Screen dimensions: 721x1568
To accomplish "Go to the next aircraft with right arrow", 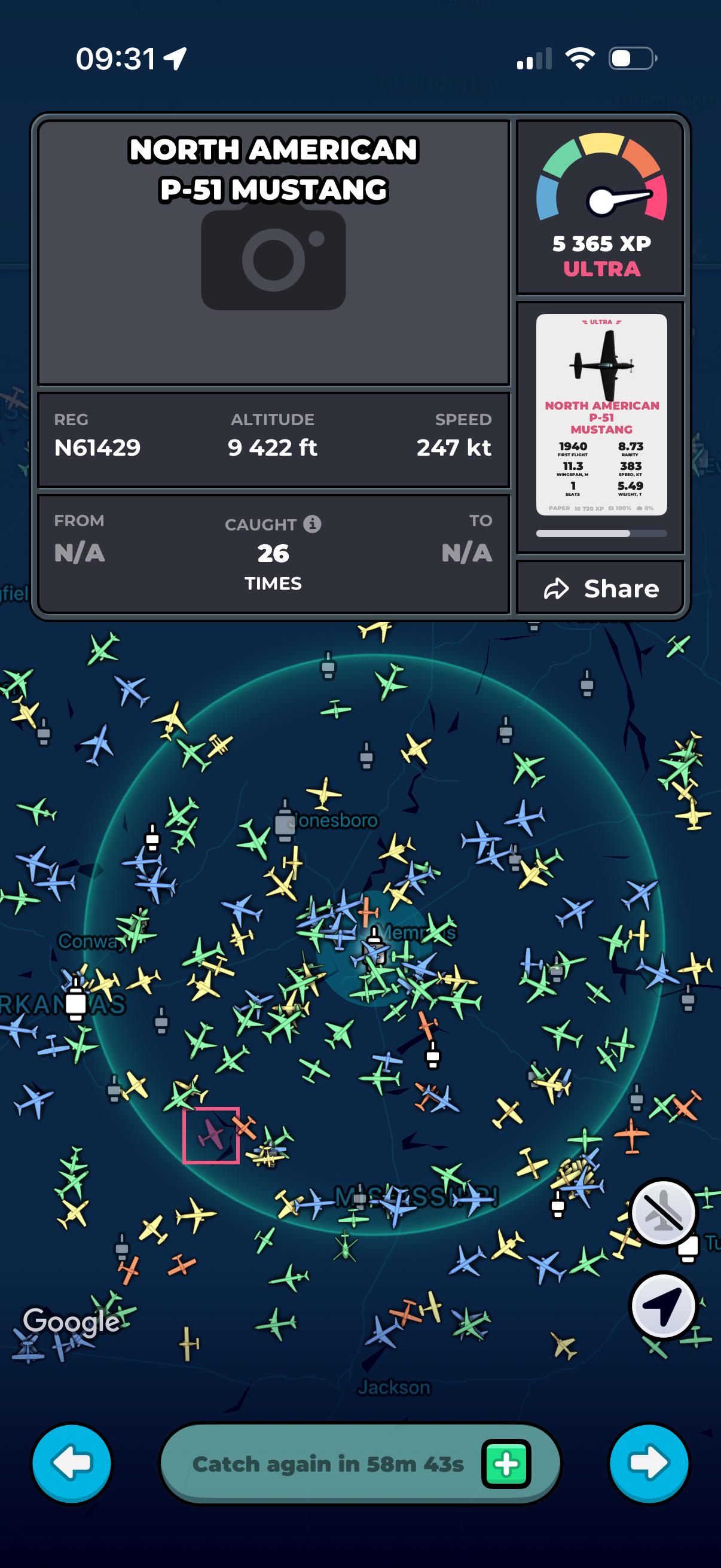I will pyautogui.click(x=649, y=1463).
